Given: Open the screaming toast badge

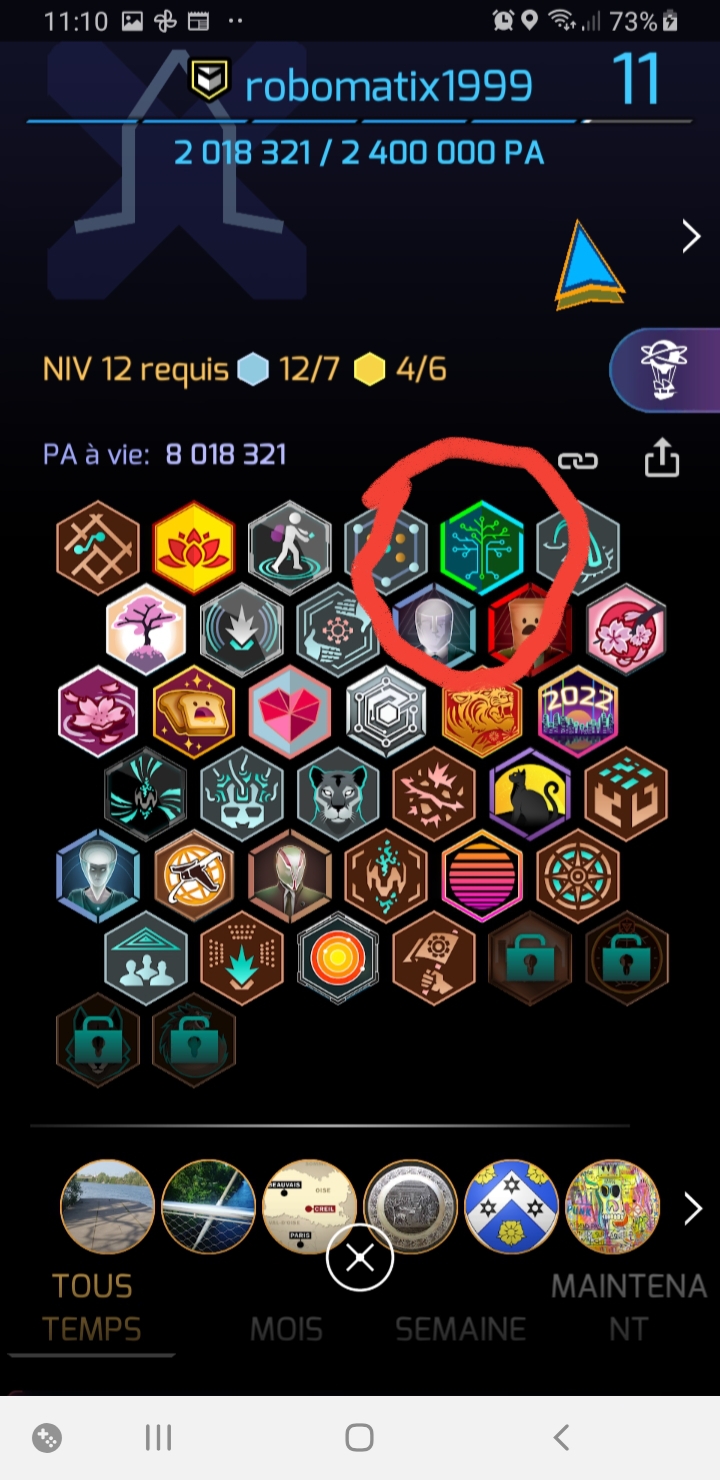Looking at the screenshot, I should pos(194,711).
